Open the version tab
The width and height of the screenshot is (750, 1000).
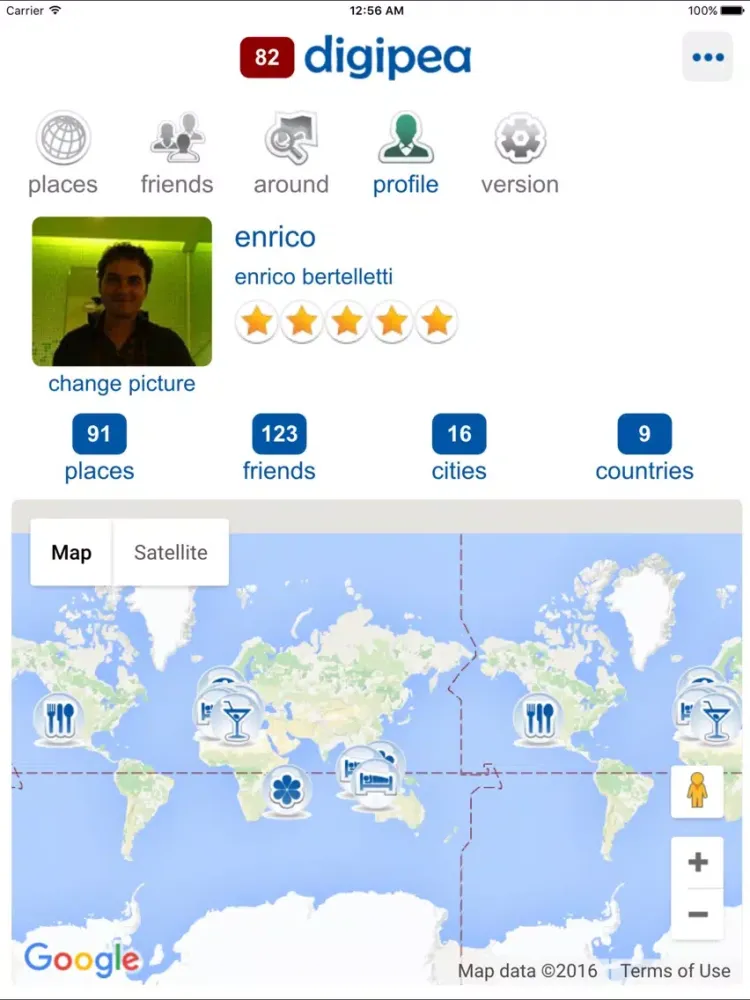click(x=520, y=155)
